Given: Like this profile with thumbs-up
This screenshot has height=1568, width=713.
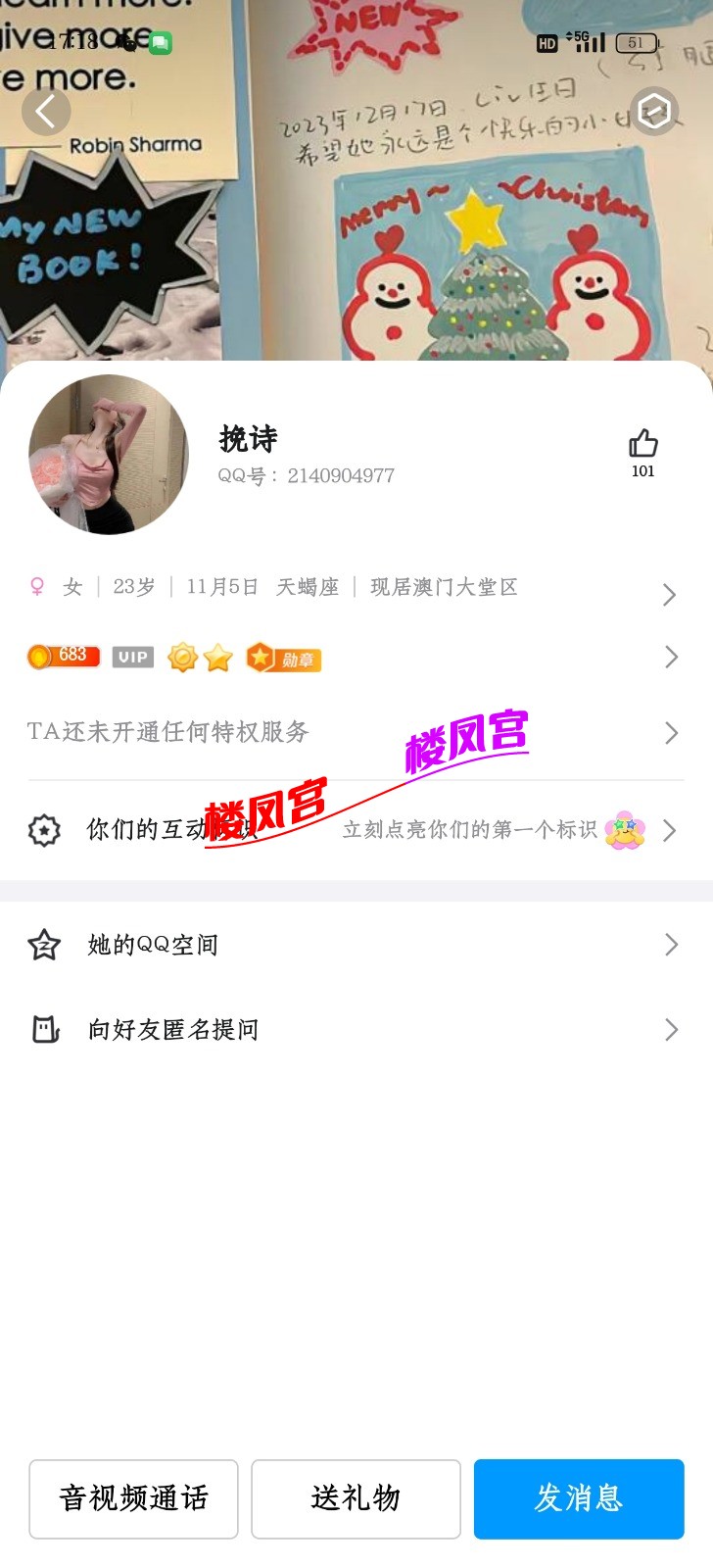Looking at the screenshot, I should click(642, 446).
